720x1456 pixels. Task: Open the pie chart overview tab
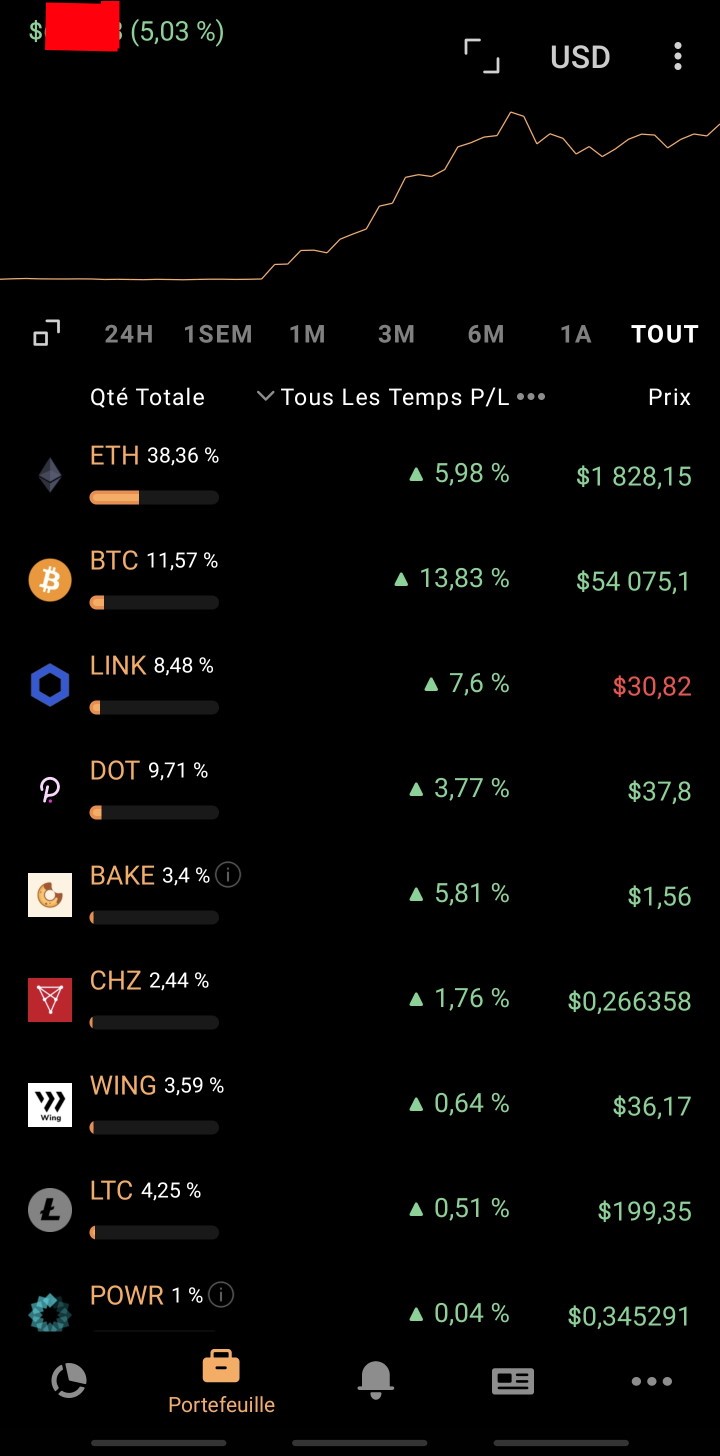pyautogui.click(x=69, y=1381)
